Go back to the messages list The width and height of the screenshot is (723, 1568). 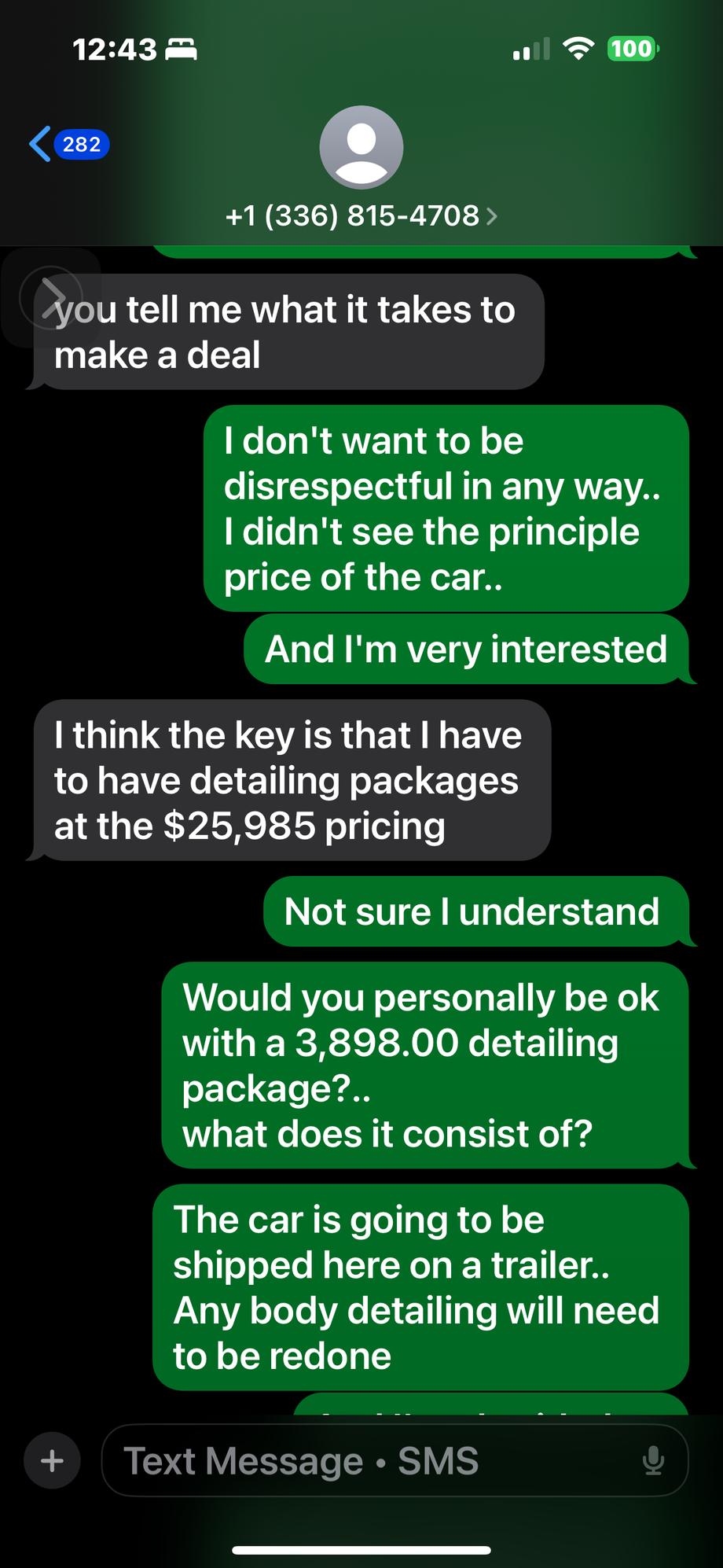point(67,145)
